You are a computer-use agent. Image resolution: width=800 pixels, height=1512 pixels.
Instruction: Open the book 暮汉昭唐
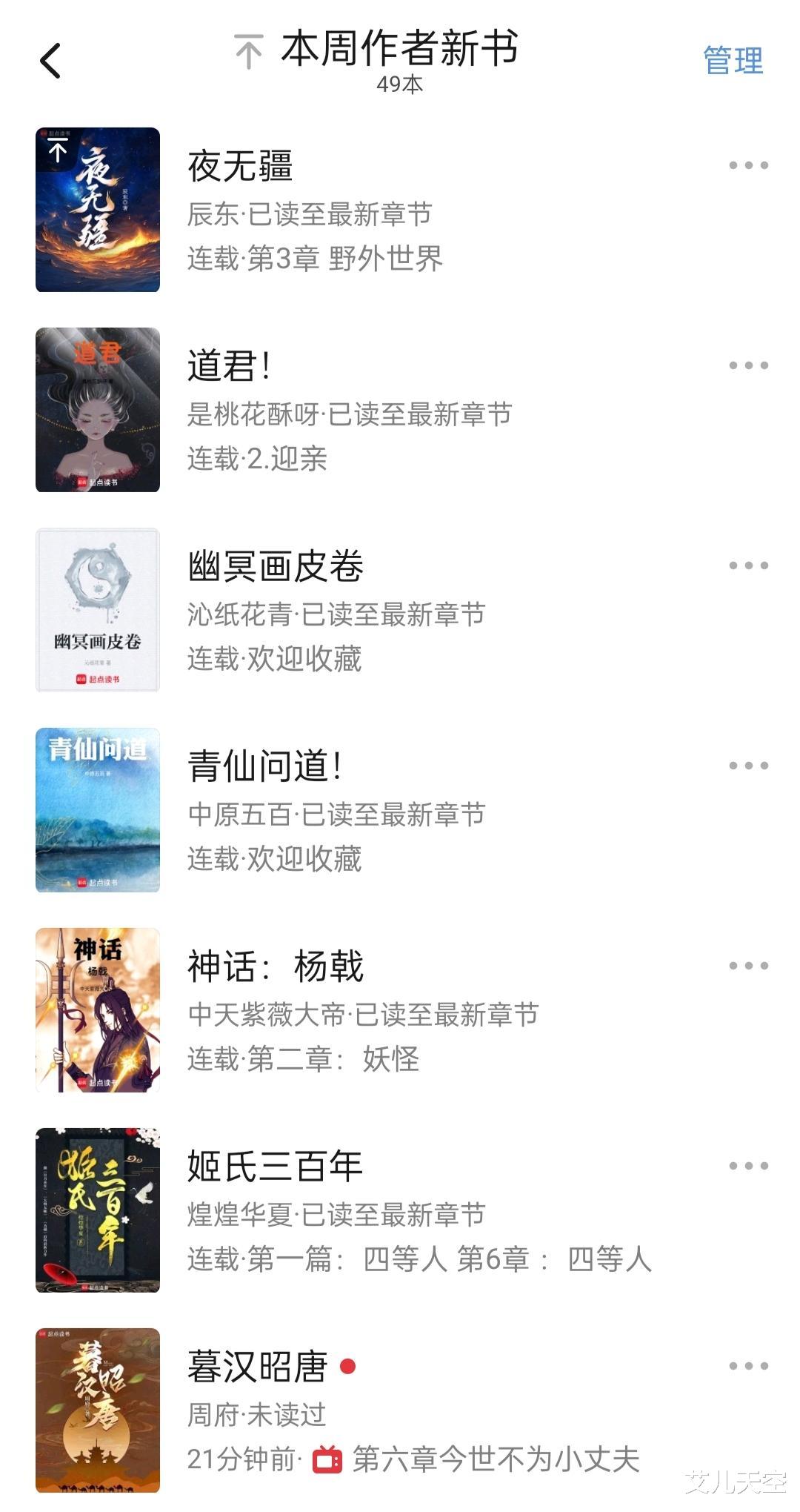pos(257,1367)
